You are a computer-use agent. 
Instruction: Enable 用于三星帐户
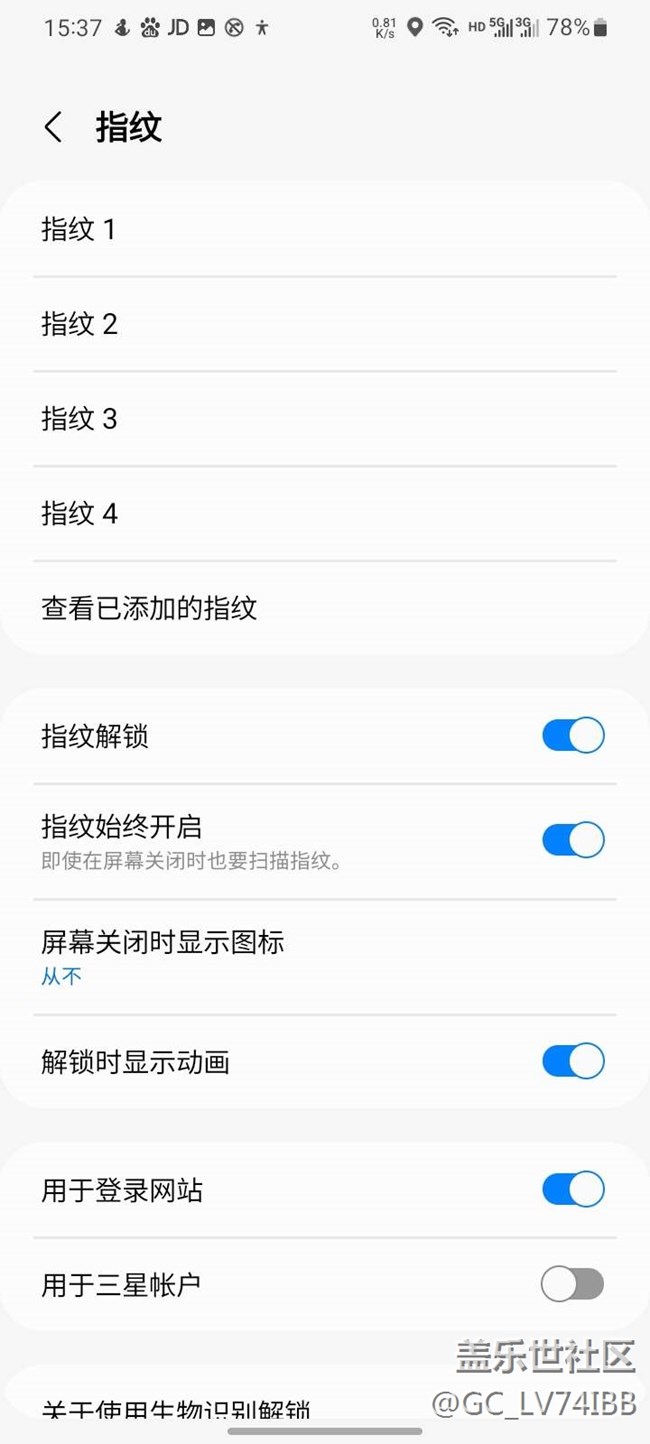pos(573,1284)
